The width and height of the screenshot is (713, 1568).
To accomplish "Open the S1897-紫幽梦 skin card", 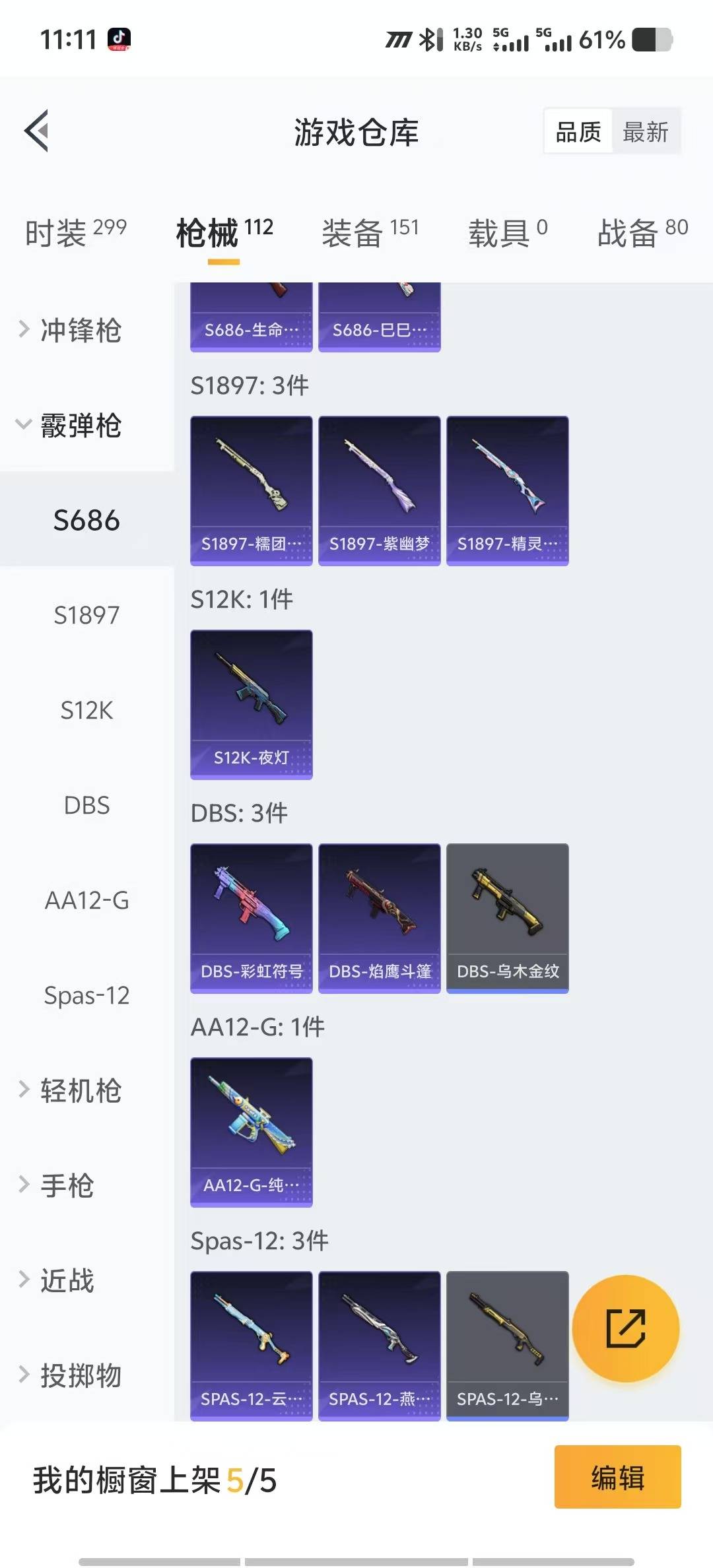I will coord(379,490).
